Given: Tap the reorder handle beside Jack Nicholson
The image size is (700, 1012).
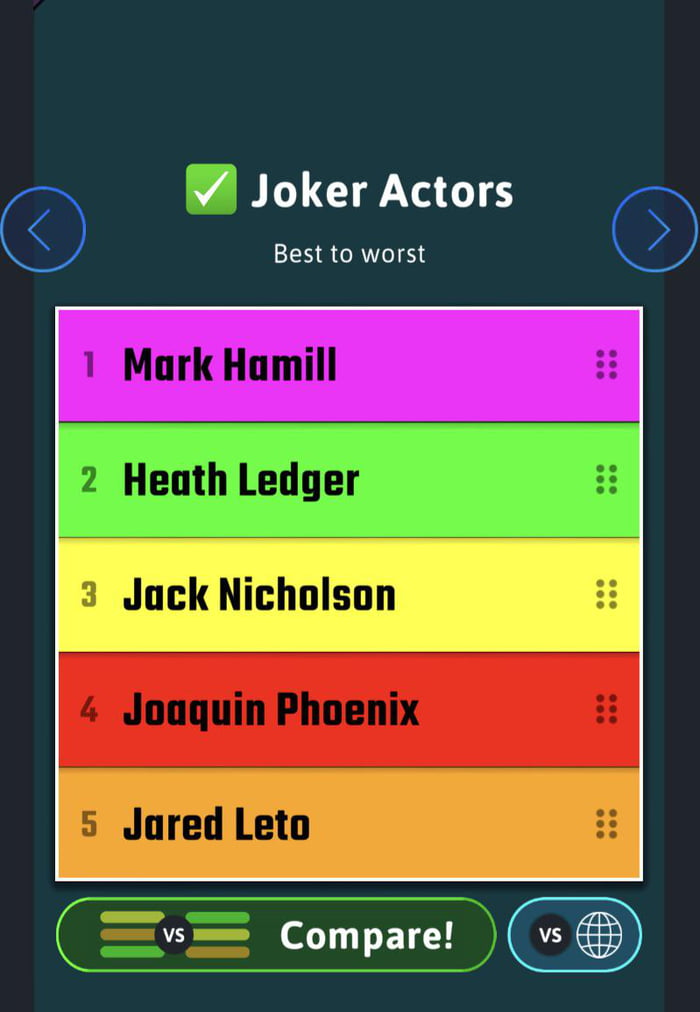Looking at the screenshot, I should pos(606,594).
